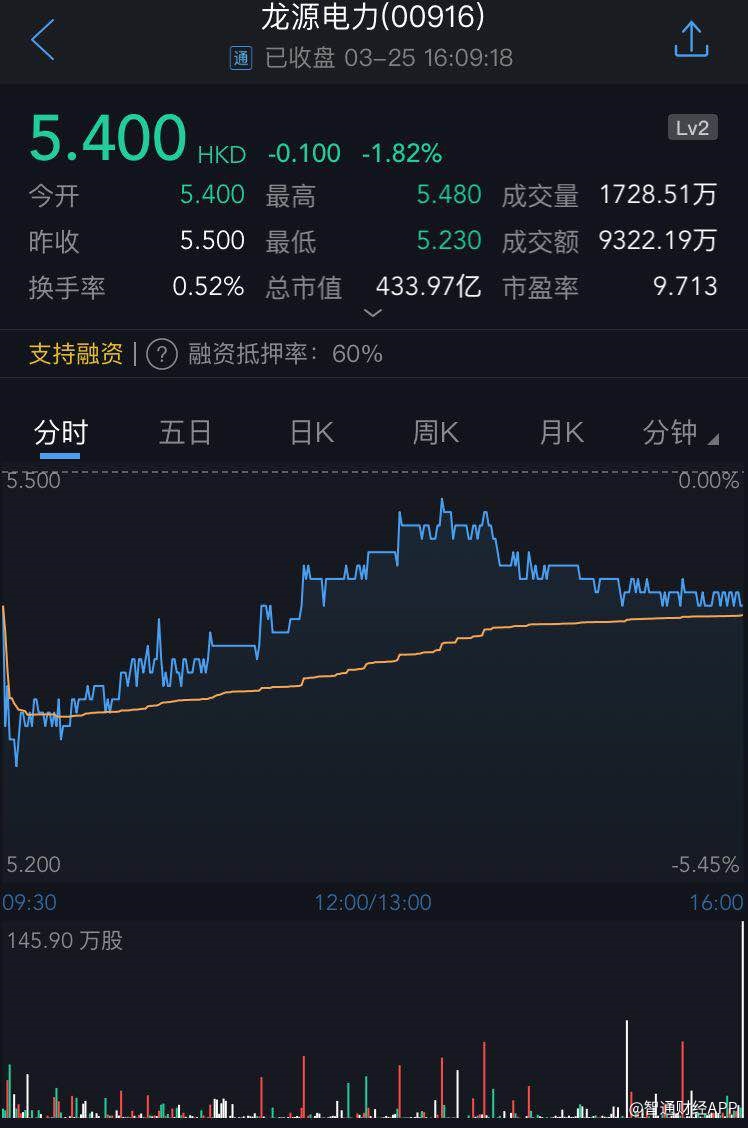Go back using the top-left arrow
Viewport: 748px width, 1128px height.
(42, 41)
